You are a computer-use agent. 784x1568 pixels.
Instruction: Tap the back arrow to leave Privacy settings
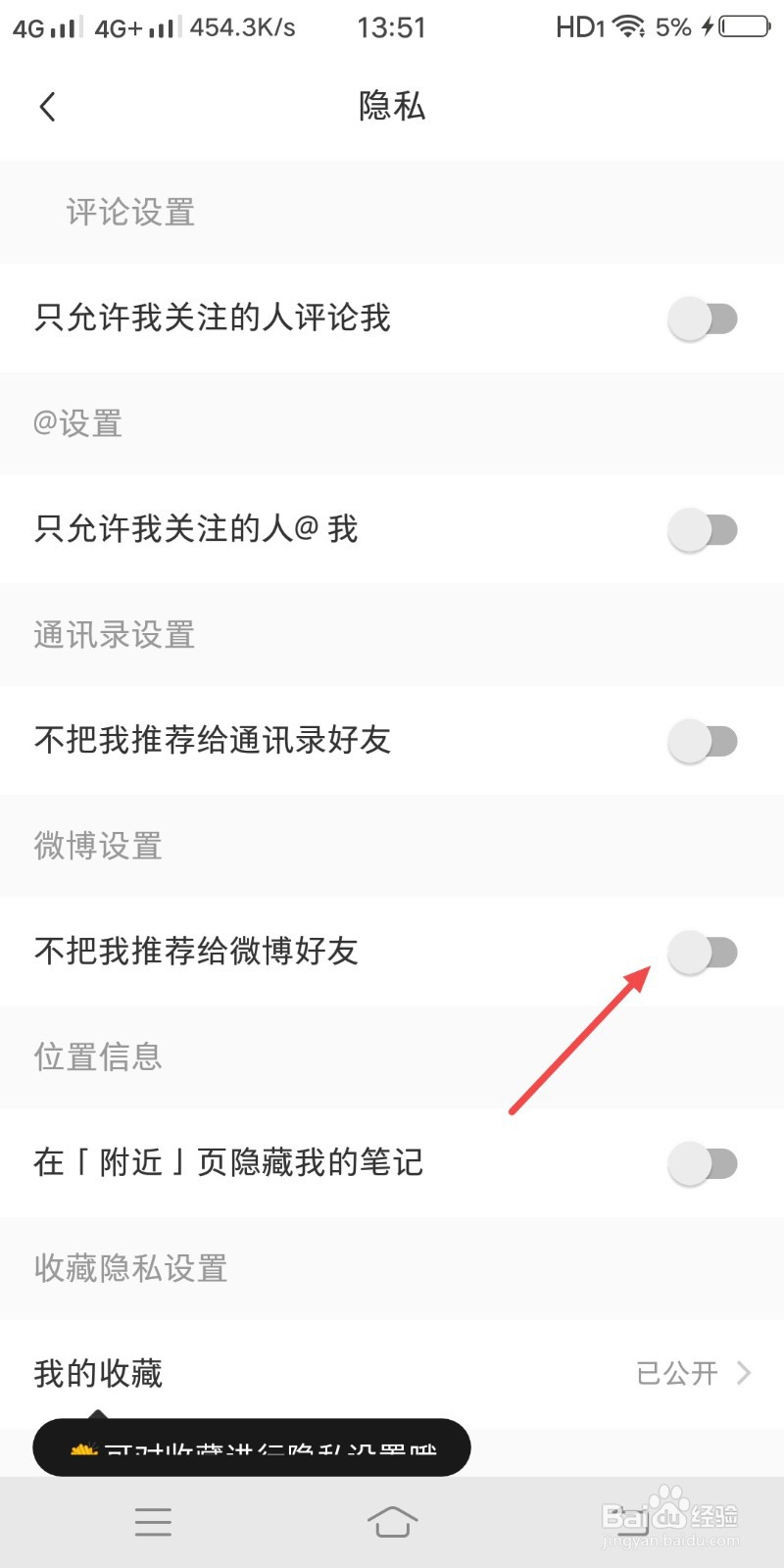point(46,106)
